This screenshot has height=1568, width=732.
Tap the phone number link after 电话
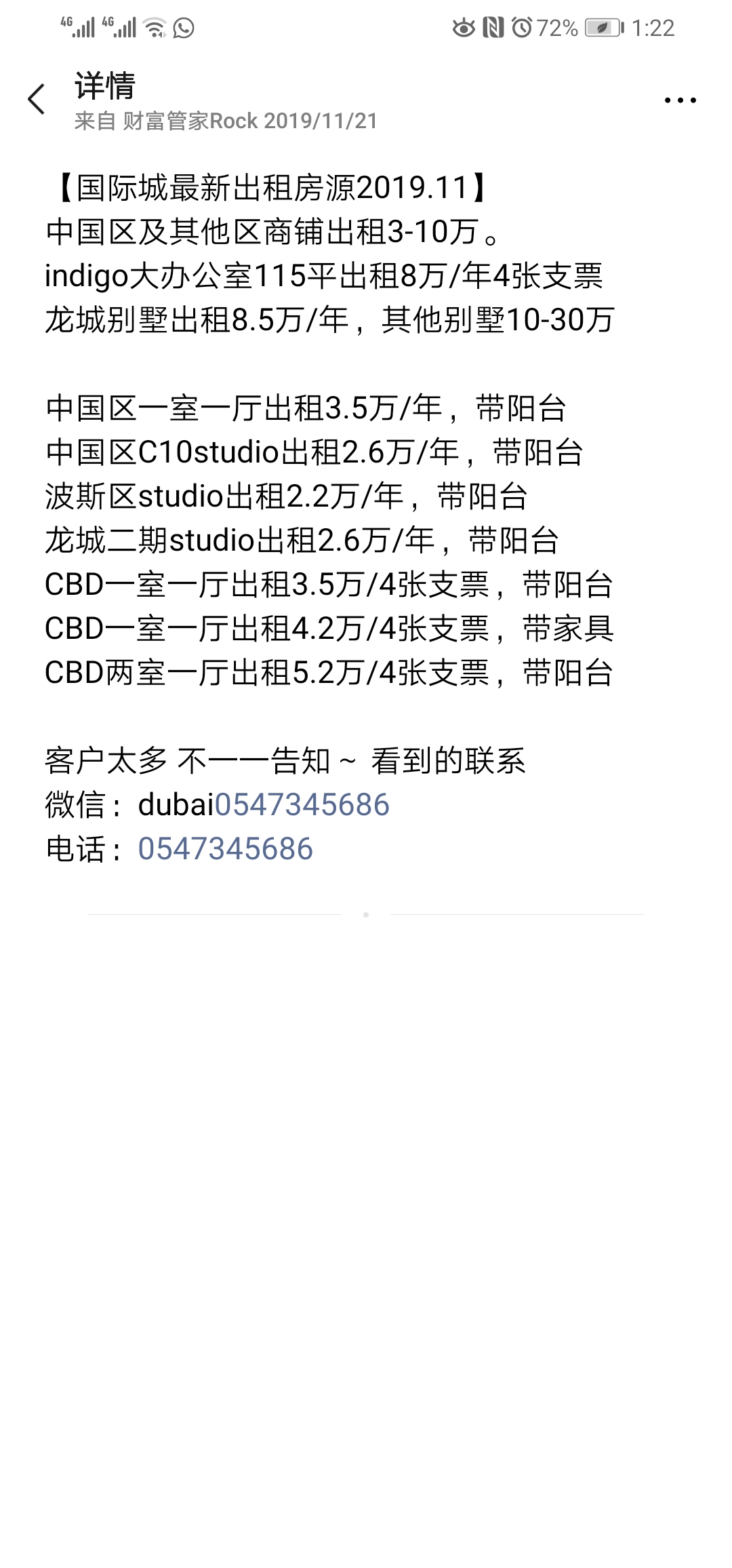click(x=226, y=849)
